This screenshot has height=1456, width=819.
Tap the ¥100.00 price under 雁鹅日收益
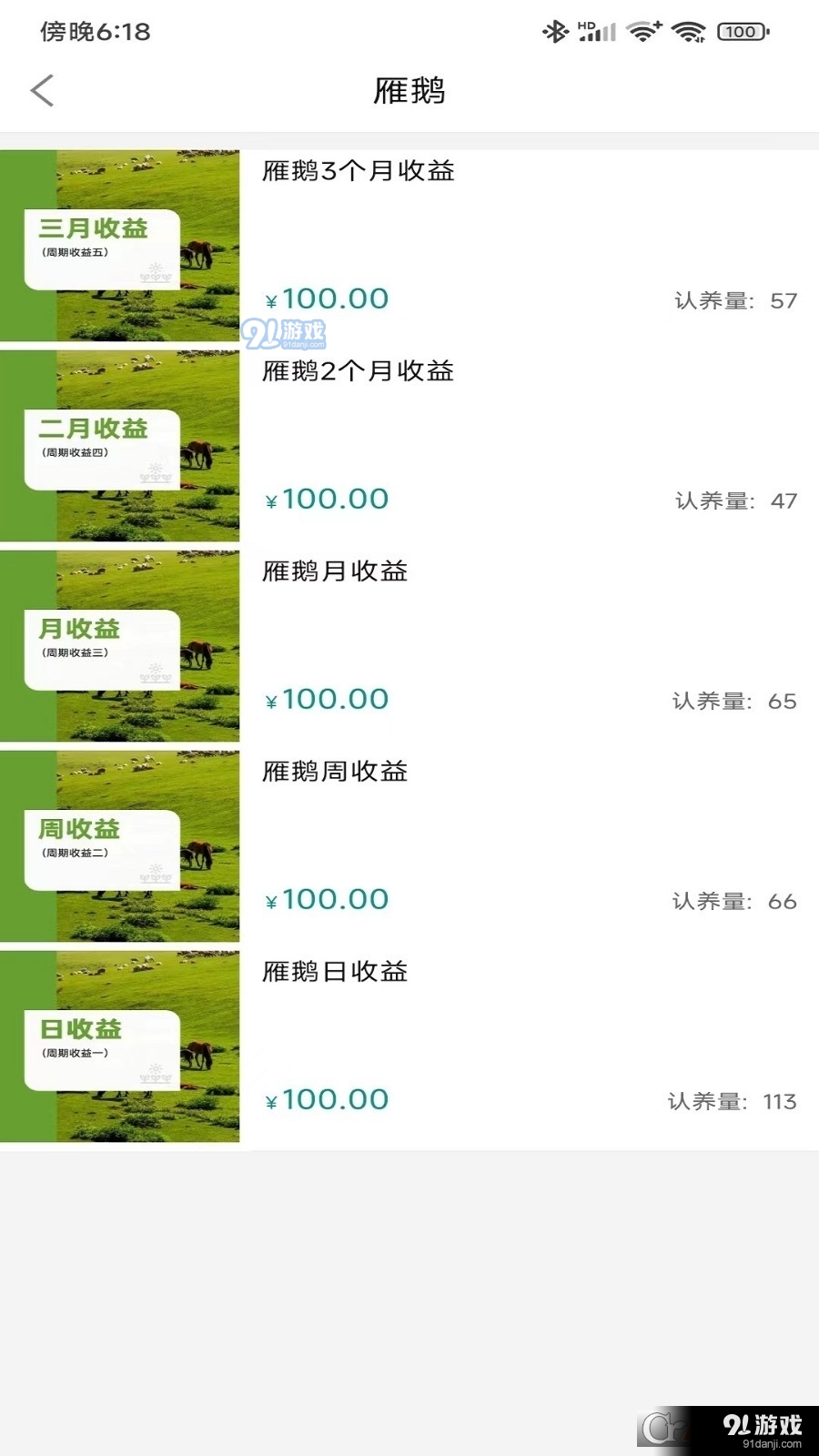(327, 1098)
